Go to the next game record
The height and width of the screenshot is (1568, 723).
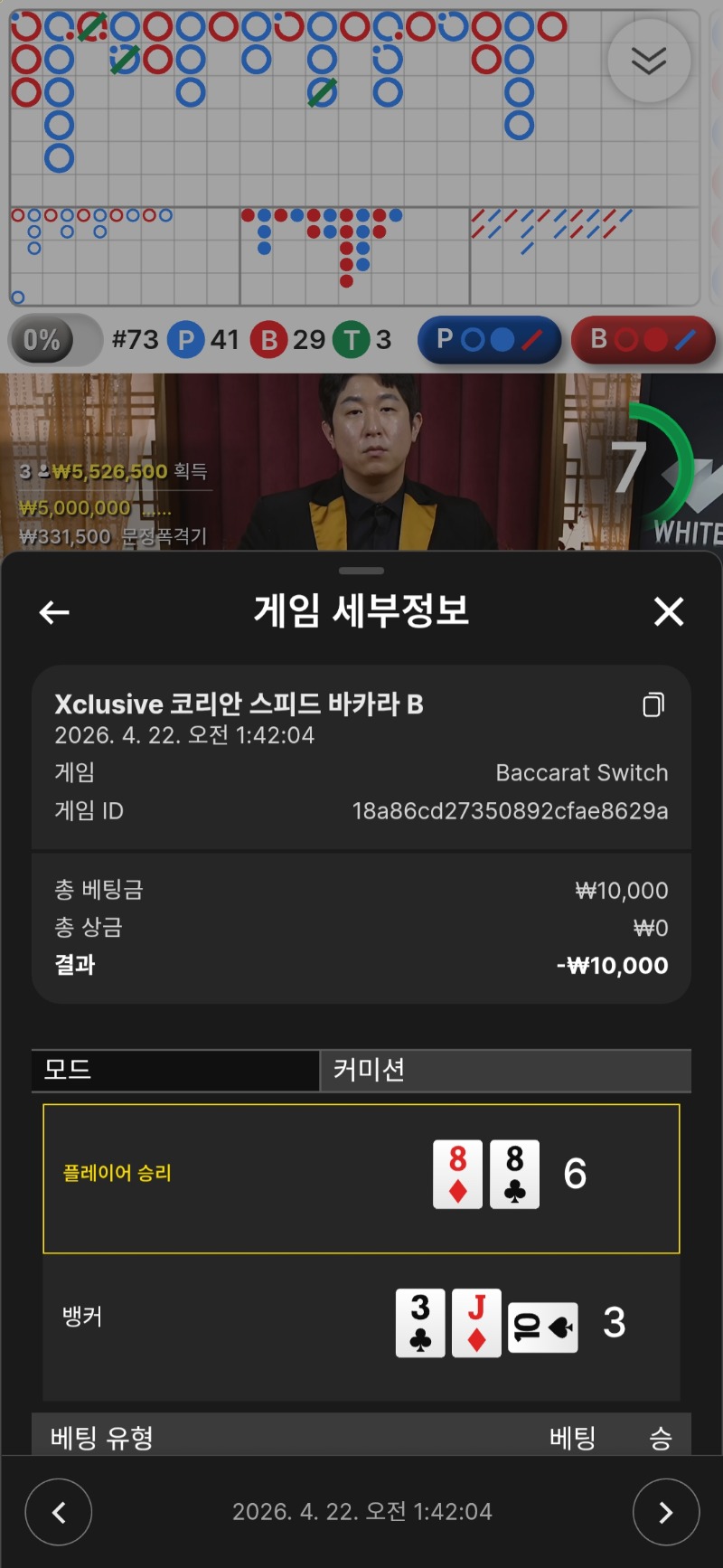[x=665, y=1512]
